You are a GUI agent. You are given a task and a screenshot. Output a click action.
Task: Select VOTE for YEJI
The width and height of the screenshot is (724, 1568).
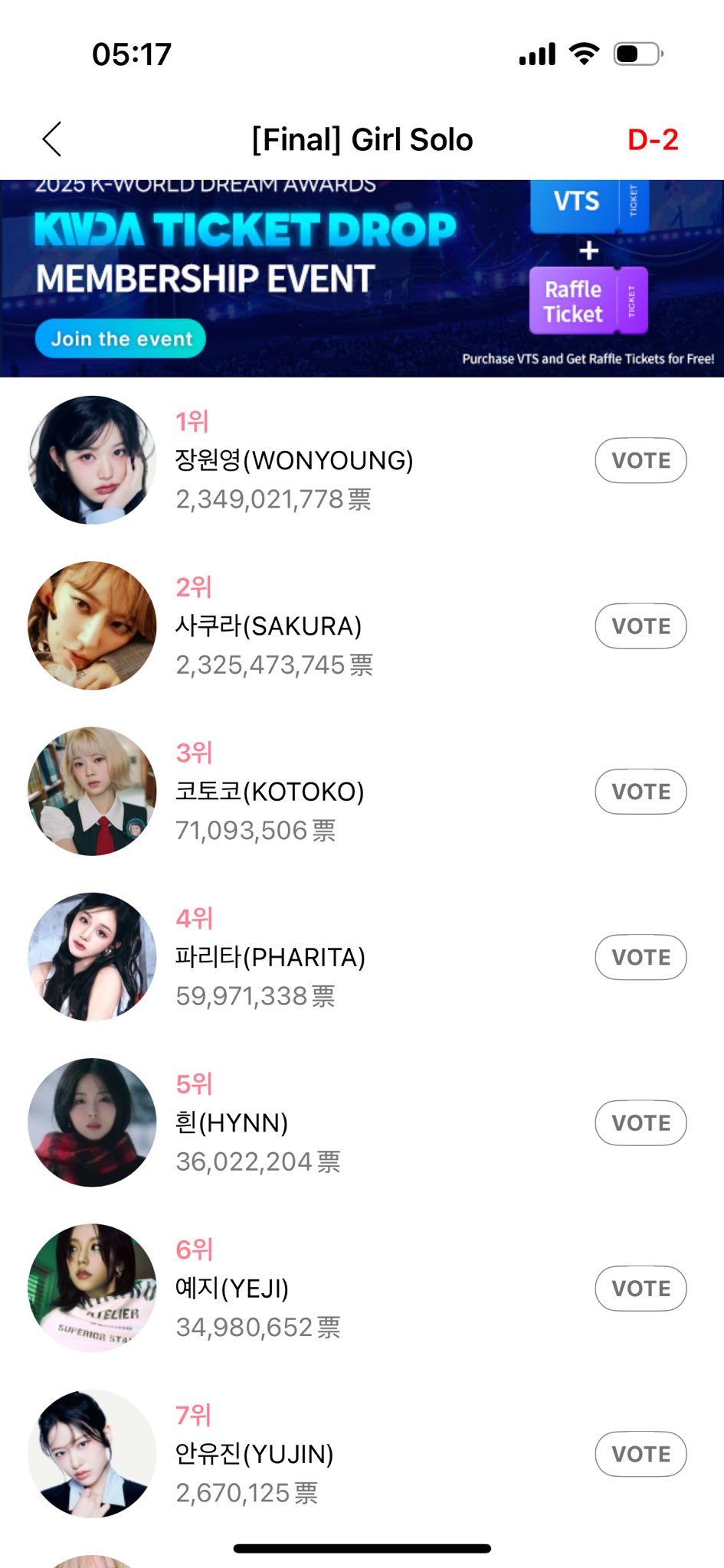640,1289
